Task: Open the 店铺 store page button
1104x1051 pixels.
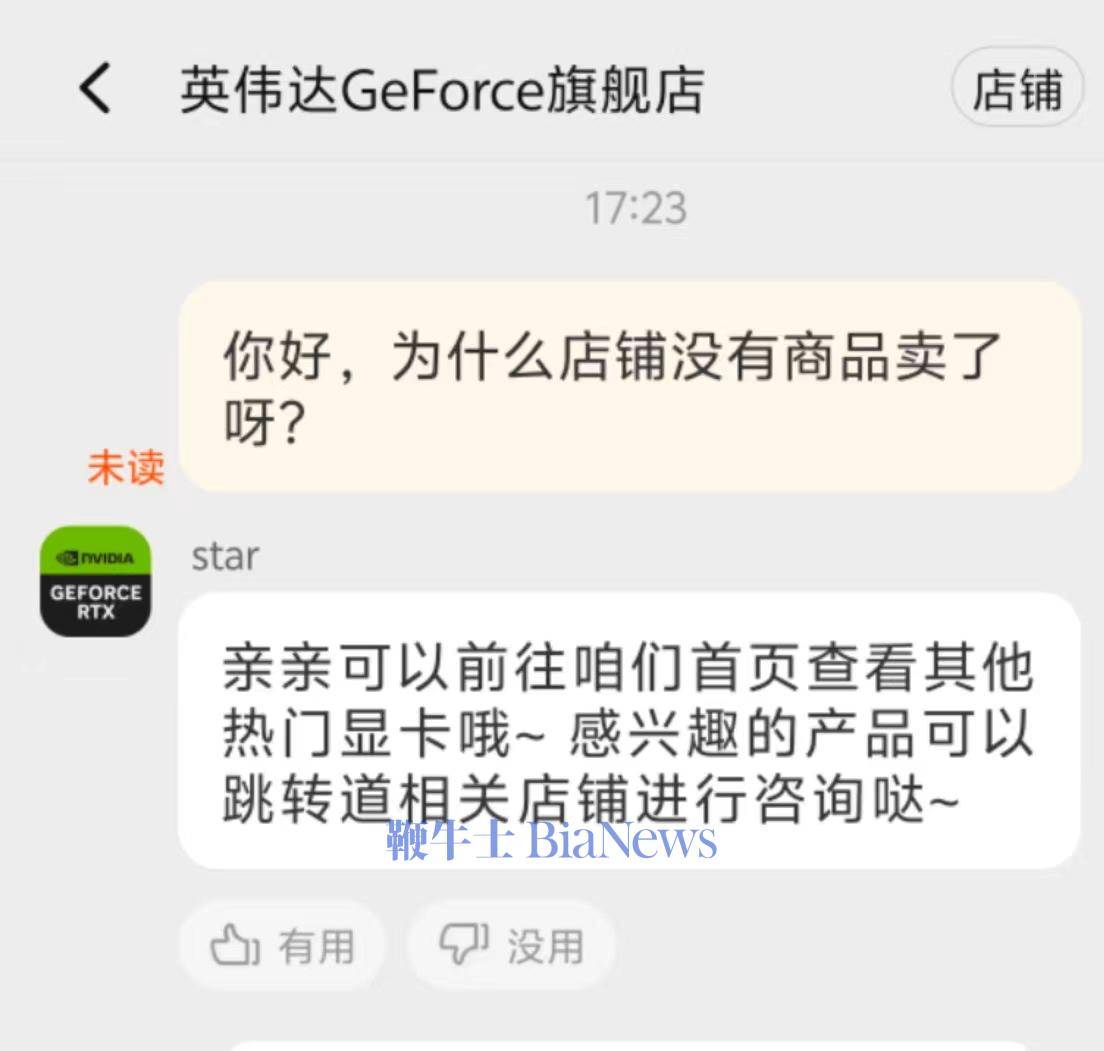Action: pyautogui.click(x=1017, y=90)
